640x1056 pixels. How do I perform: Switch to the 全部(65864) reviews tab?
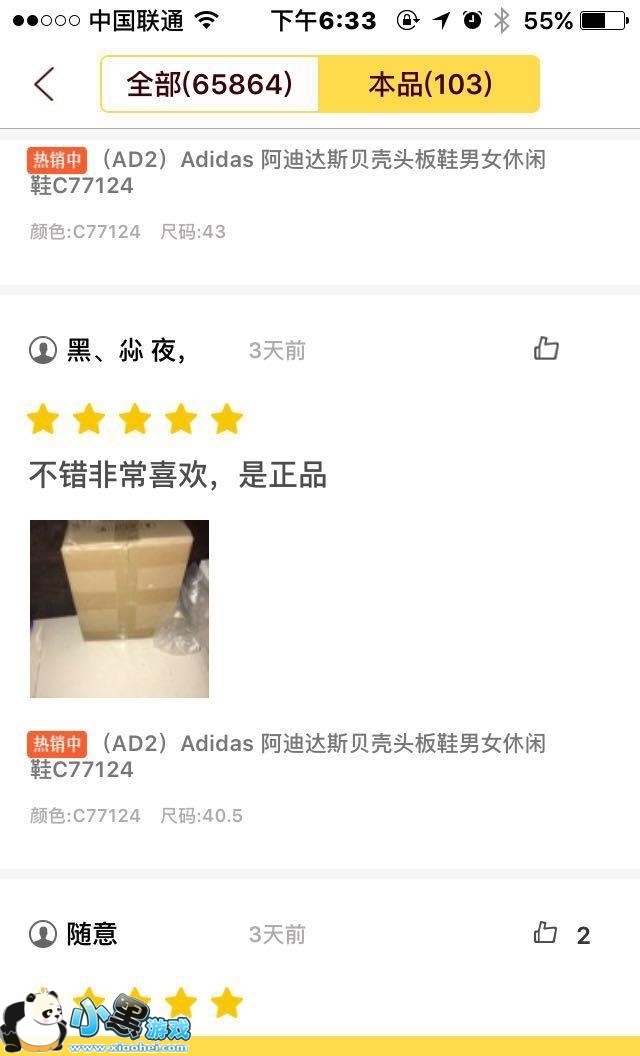(x=209, y=85)
